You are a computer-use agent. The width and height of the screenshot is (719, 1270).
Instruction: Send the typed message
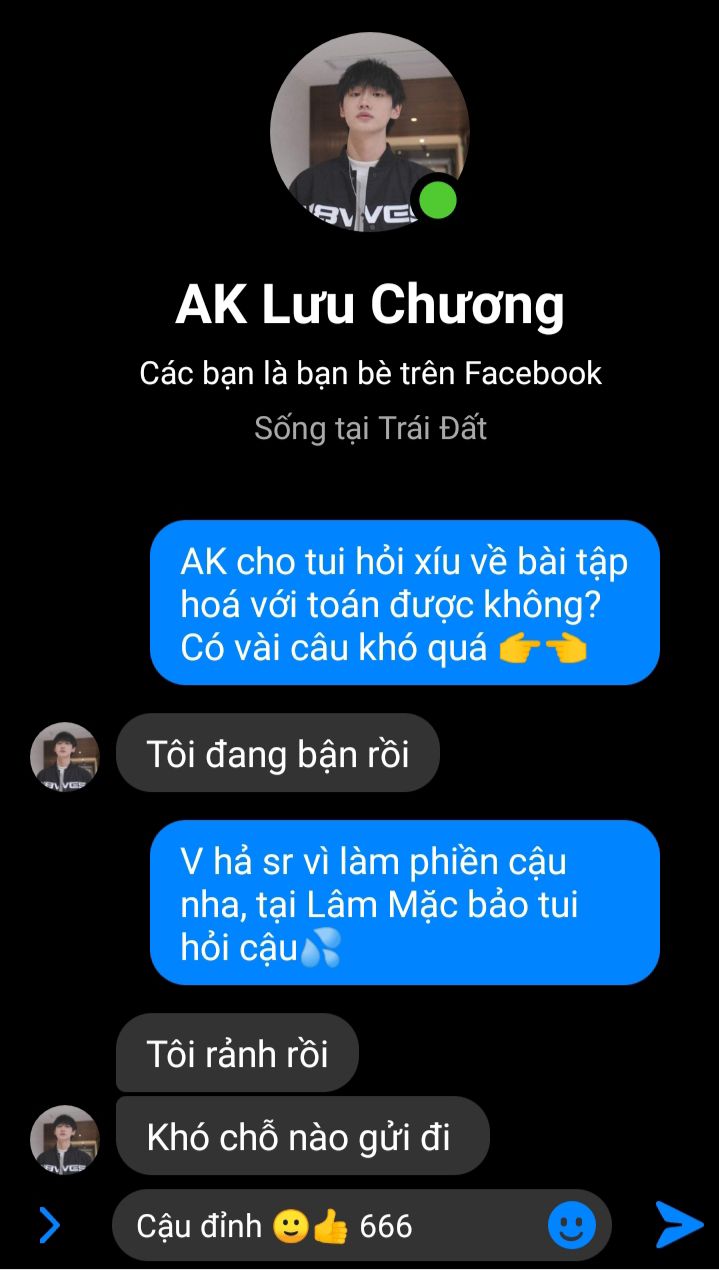coord(679,1225)
